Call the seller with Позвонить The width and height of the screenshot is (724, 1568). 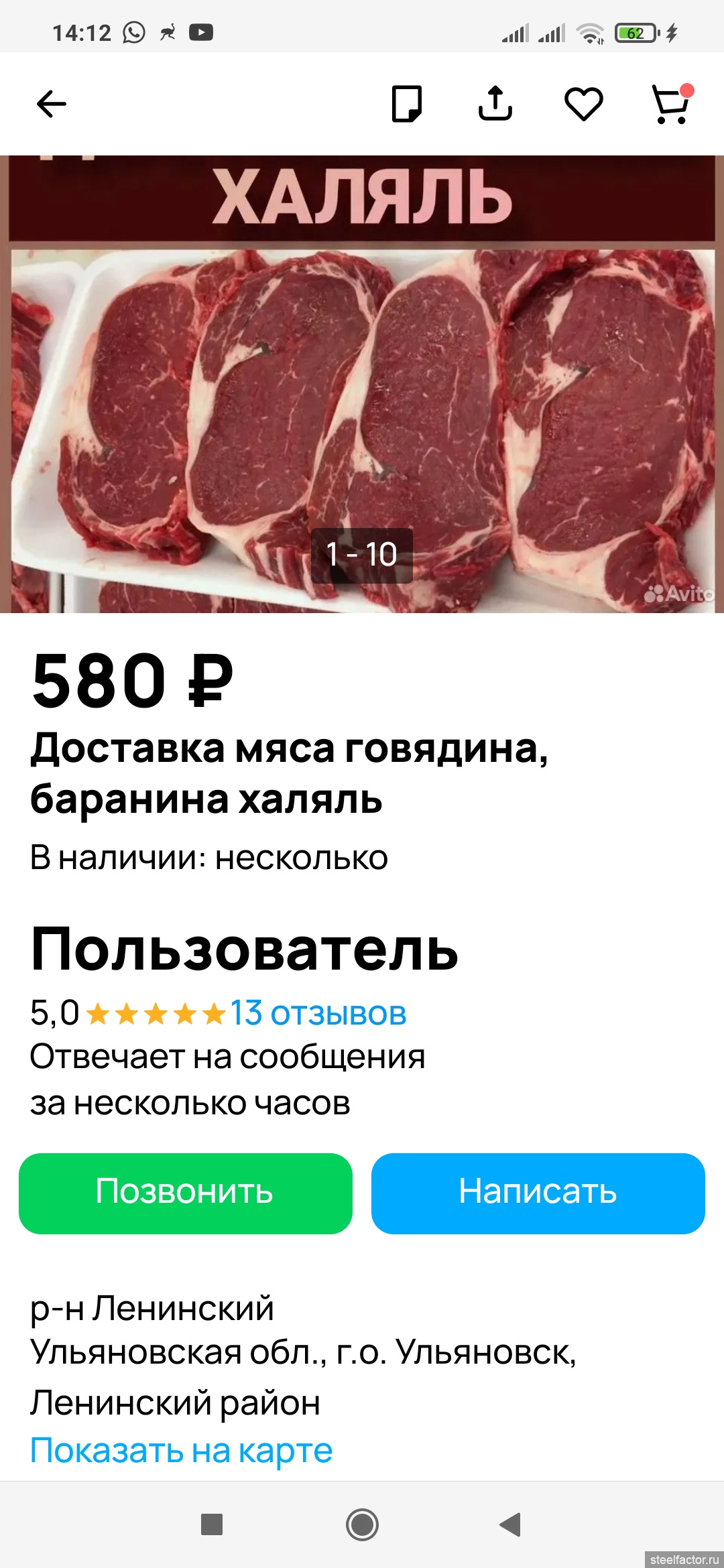click(186, 1193)
